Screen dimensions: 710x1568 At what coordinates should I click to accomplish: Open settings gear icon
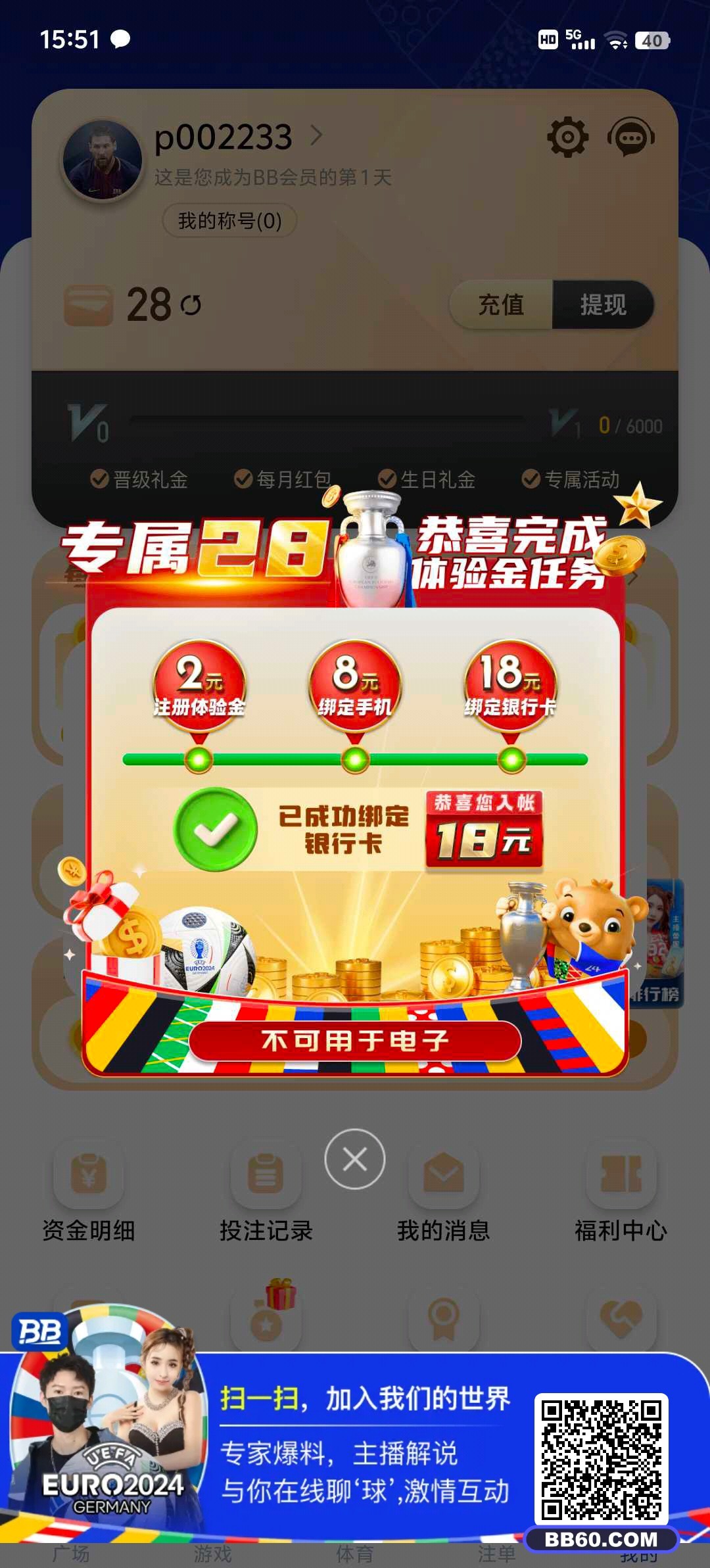pos(567,137)
